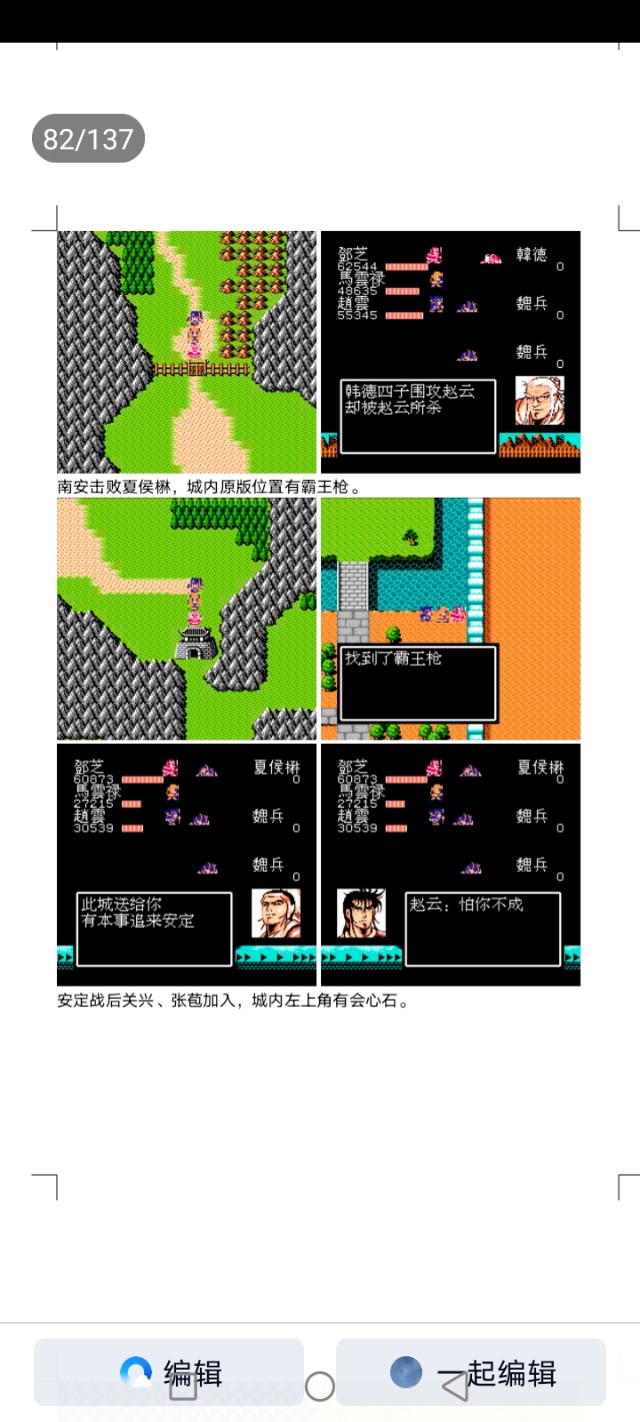This screenshot has width=640, height=1422.
Task: Go back with the system back button
Action: pyautogui.click(x=456, y=1387)
